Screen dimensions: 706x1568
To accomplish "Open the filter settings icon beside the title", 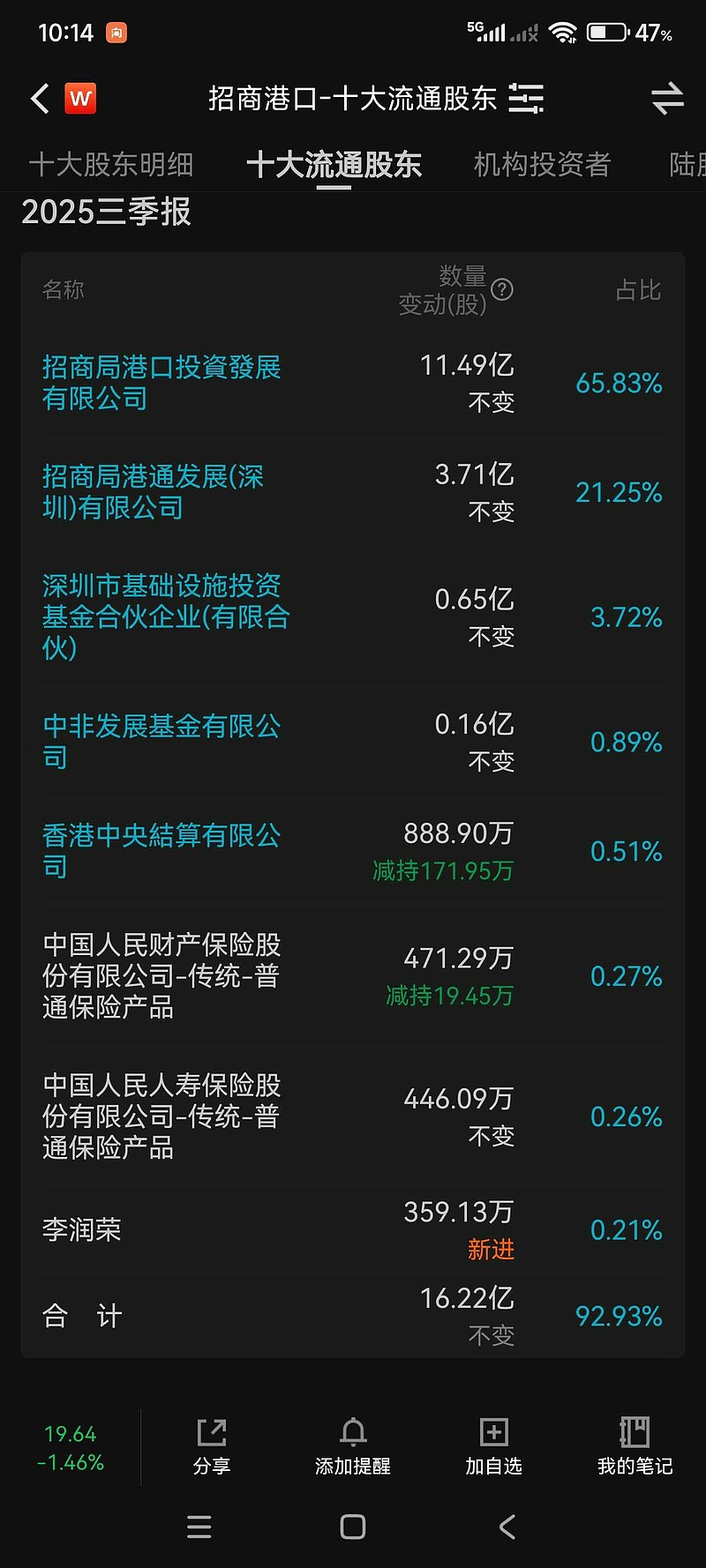I will click(x=527, y=100).
